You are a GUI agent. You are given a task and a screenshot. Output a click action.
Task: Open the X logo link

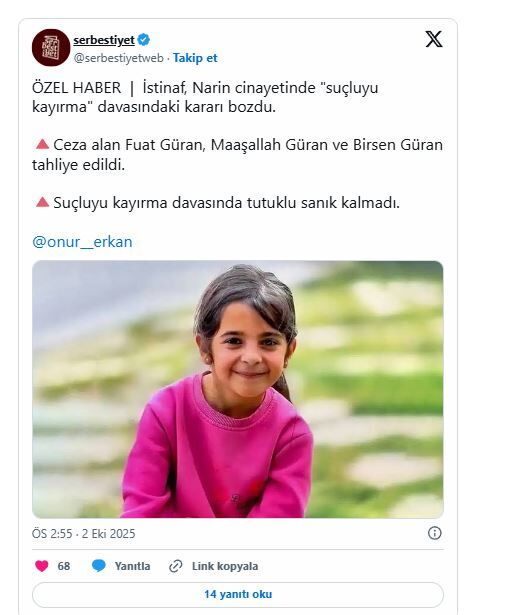point(434,39)
